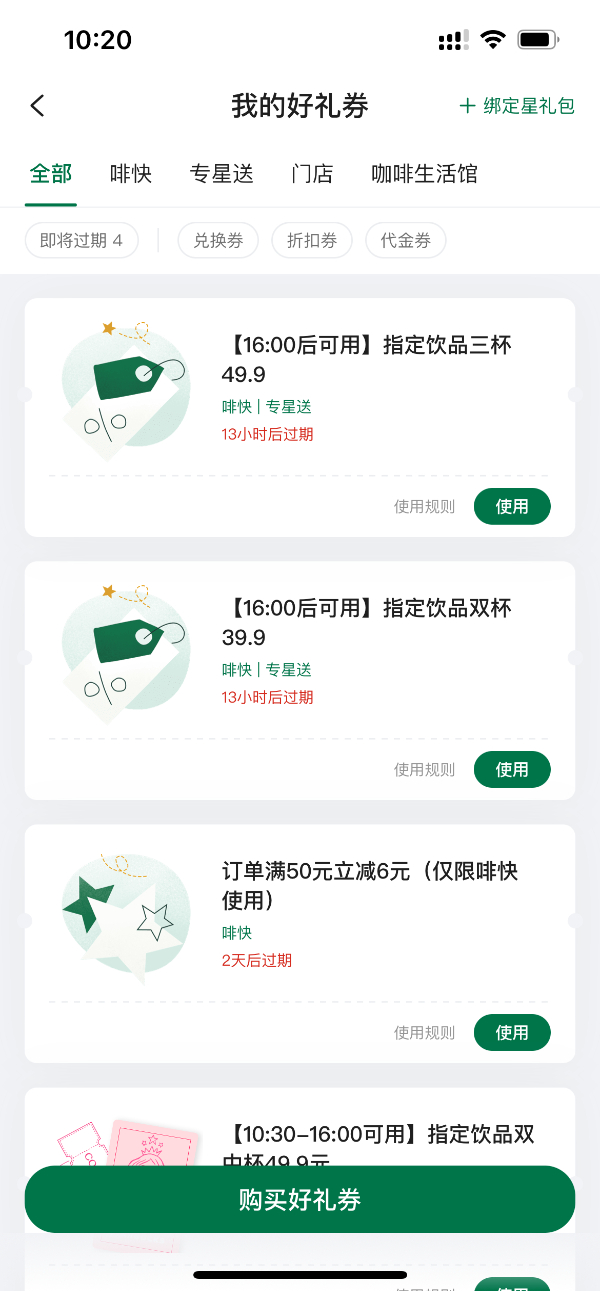Go back from 我的好礼券 page
The width and height of the screenshot is (600, 1291).
click(38, 106)
